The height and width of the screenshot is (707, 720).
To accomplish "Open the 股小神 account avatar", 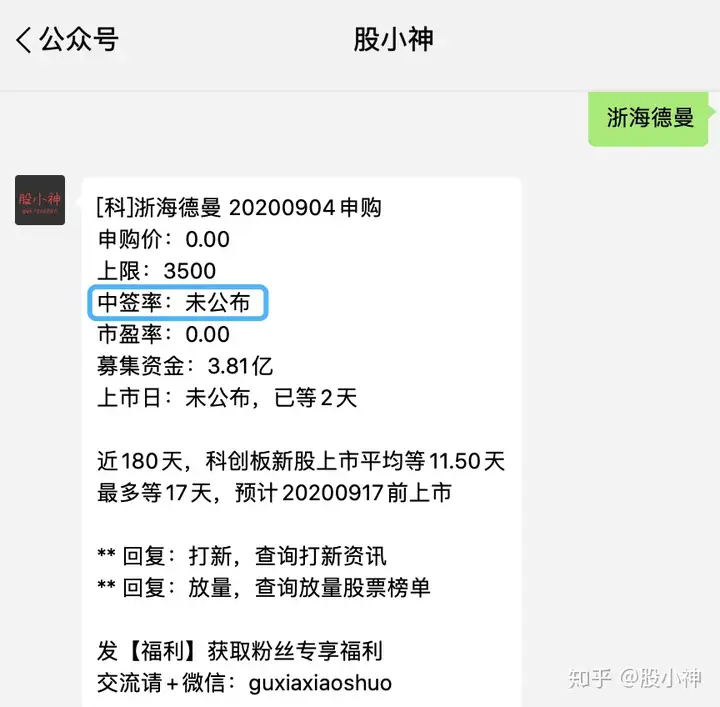I will click(x=40, y=201).
